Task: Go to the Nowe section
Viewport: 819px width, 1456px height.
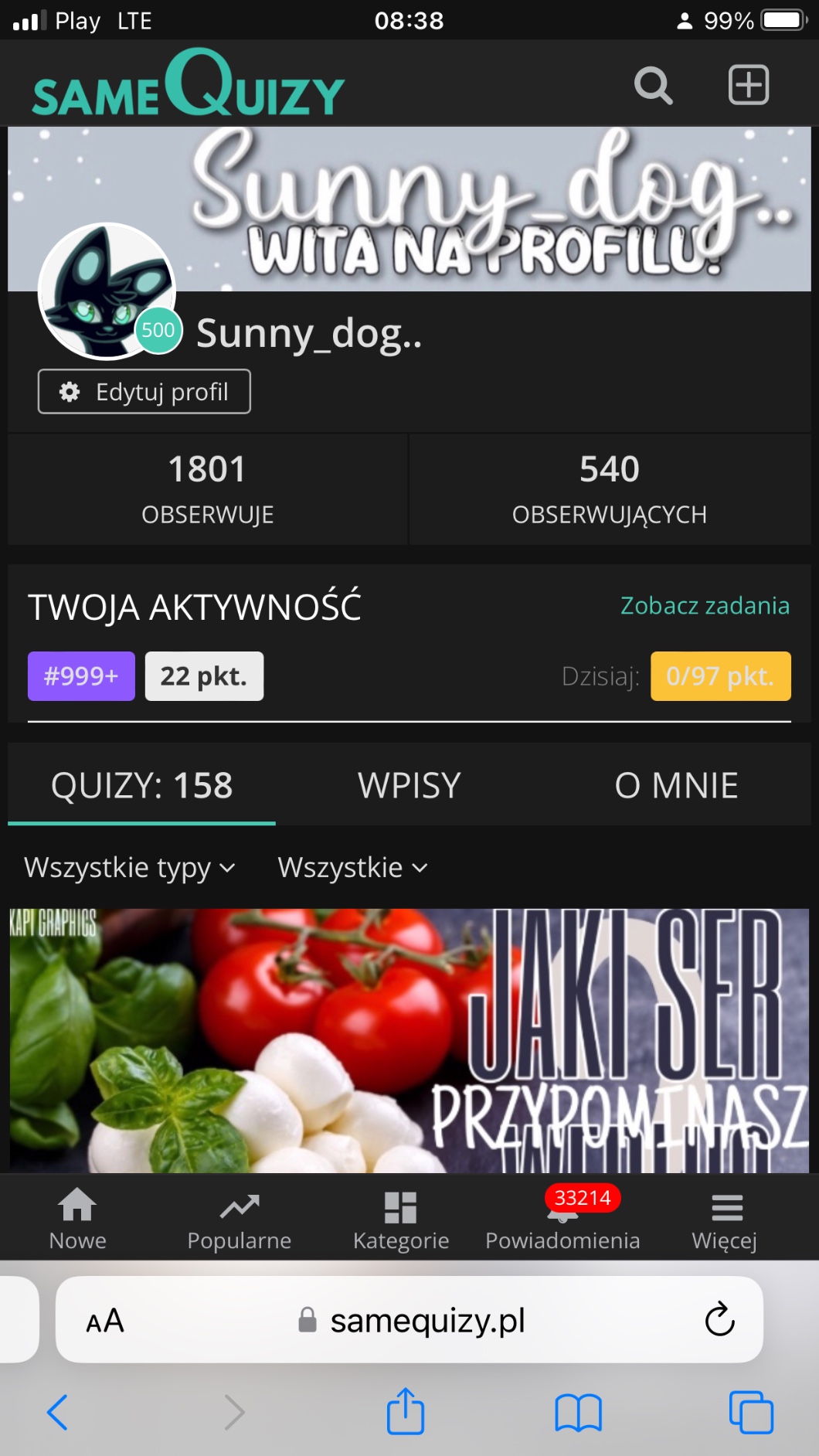Action: coord(78,1218)
